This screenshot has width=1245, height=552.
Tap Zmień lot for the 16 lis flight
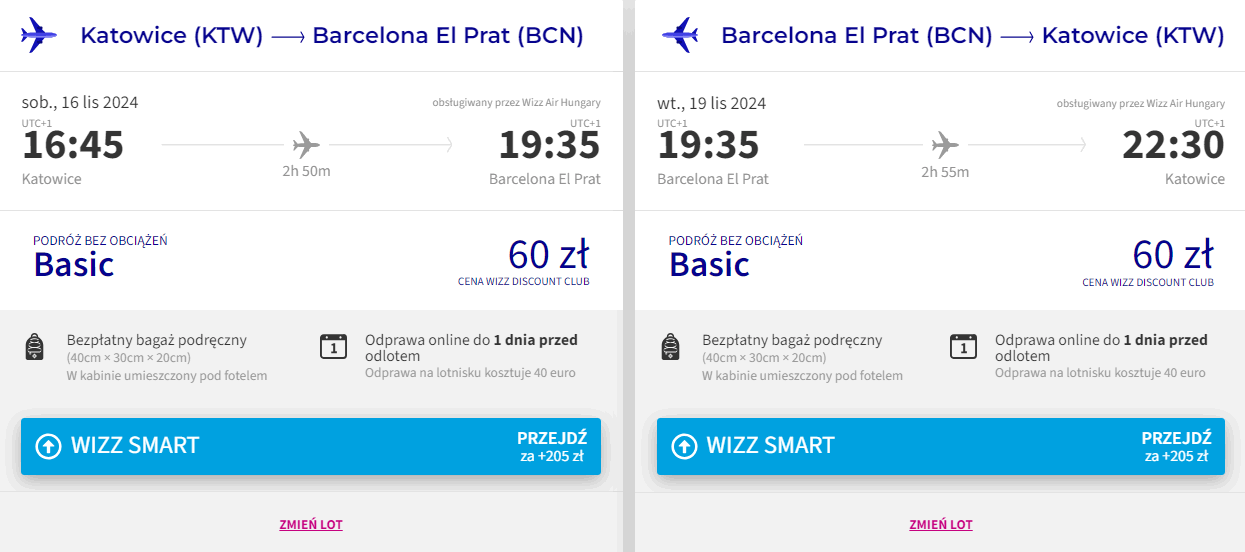pos(311,525)
